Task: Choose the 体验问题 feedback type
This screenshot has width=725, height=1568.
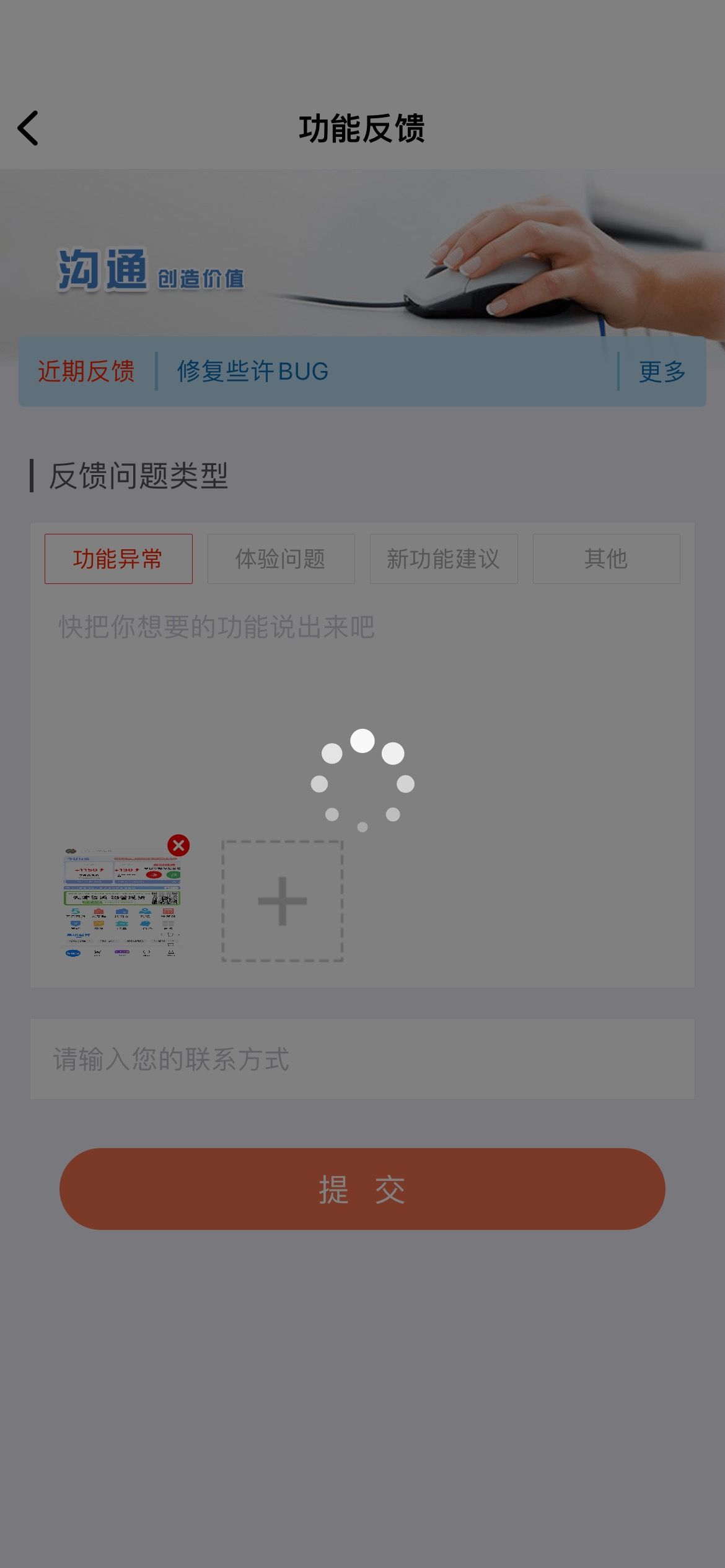Action: (x=281, y=559)
